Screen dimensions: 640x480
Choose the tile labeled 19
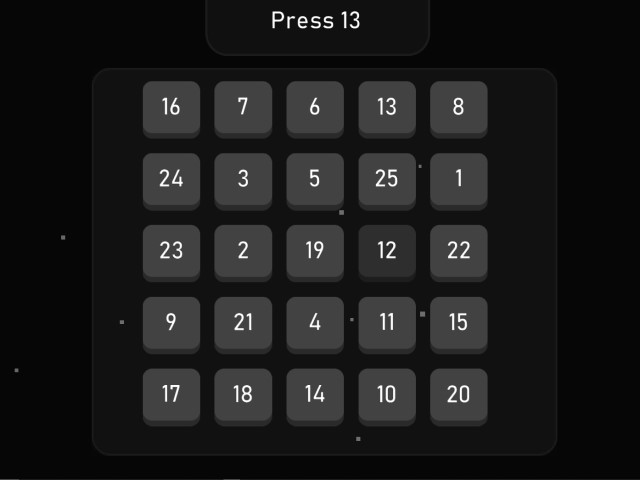click(x=315, y=251)
